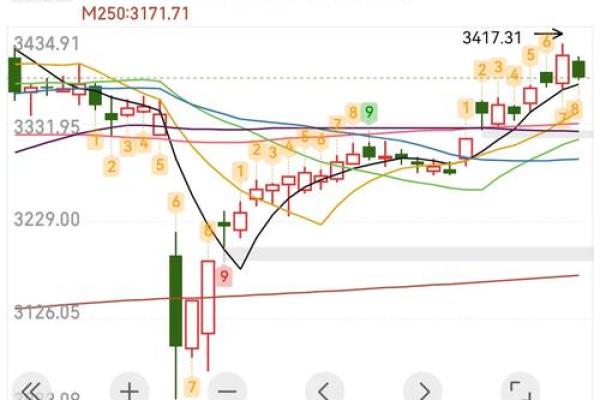This screenshot has height=400, width=600.
Task: Zoom out the candlestick chart
Action: 228,389
